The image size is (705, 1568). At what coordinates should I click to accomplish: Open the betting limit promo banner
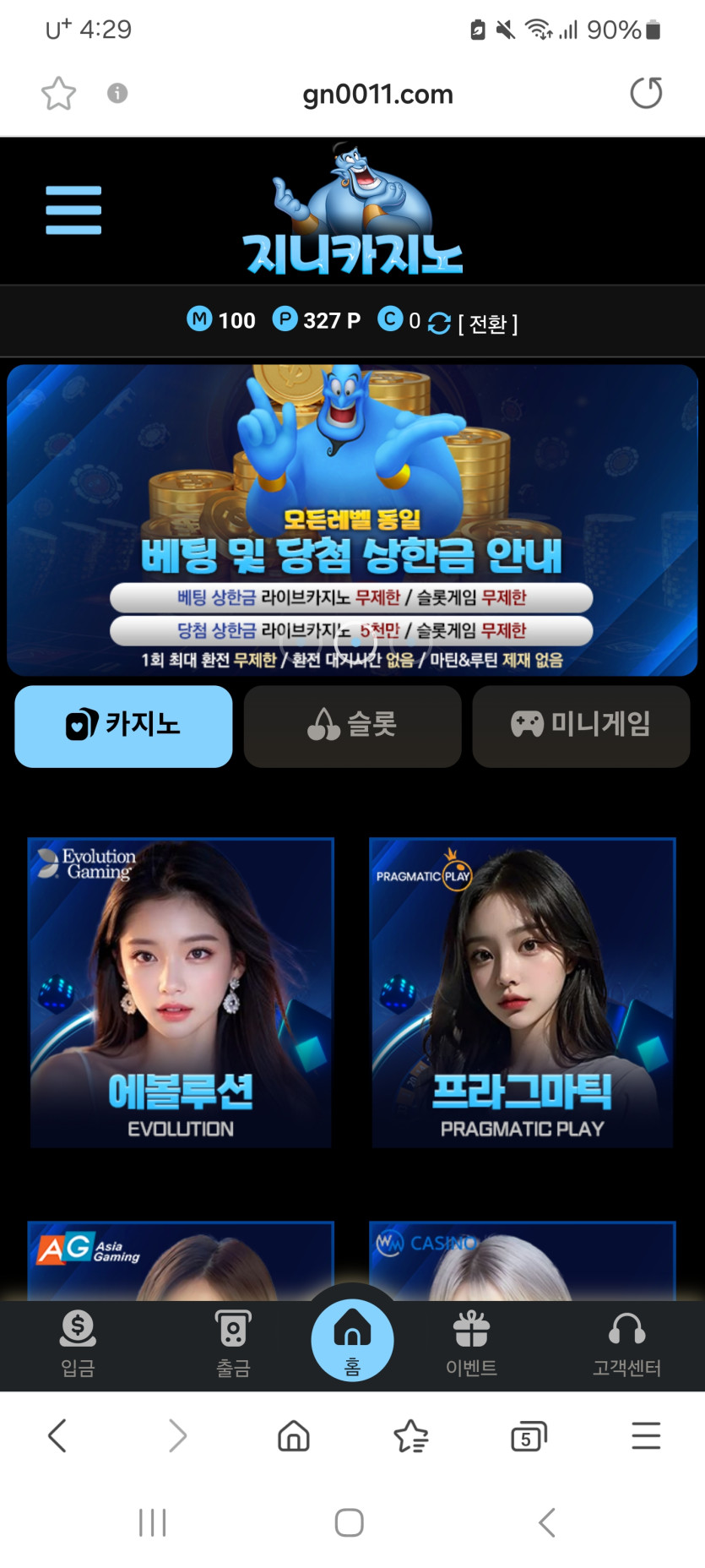pyautogui.click(x=352, y=520)
